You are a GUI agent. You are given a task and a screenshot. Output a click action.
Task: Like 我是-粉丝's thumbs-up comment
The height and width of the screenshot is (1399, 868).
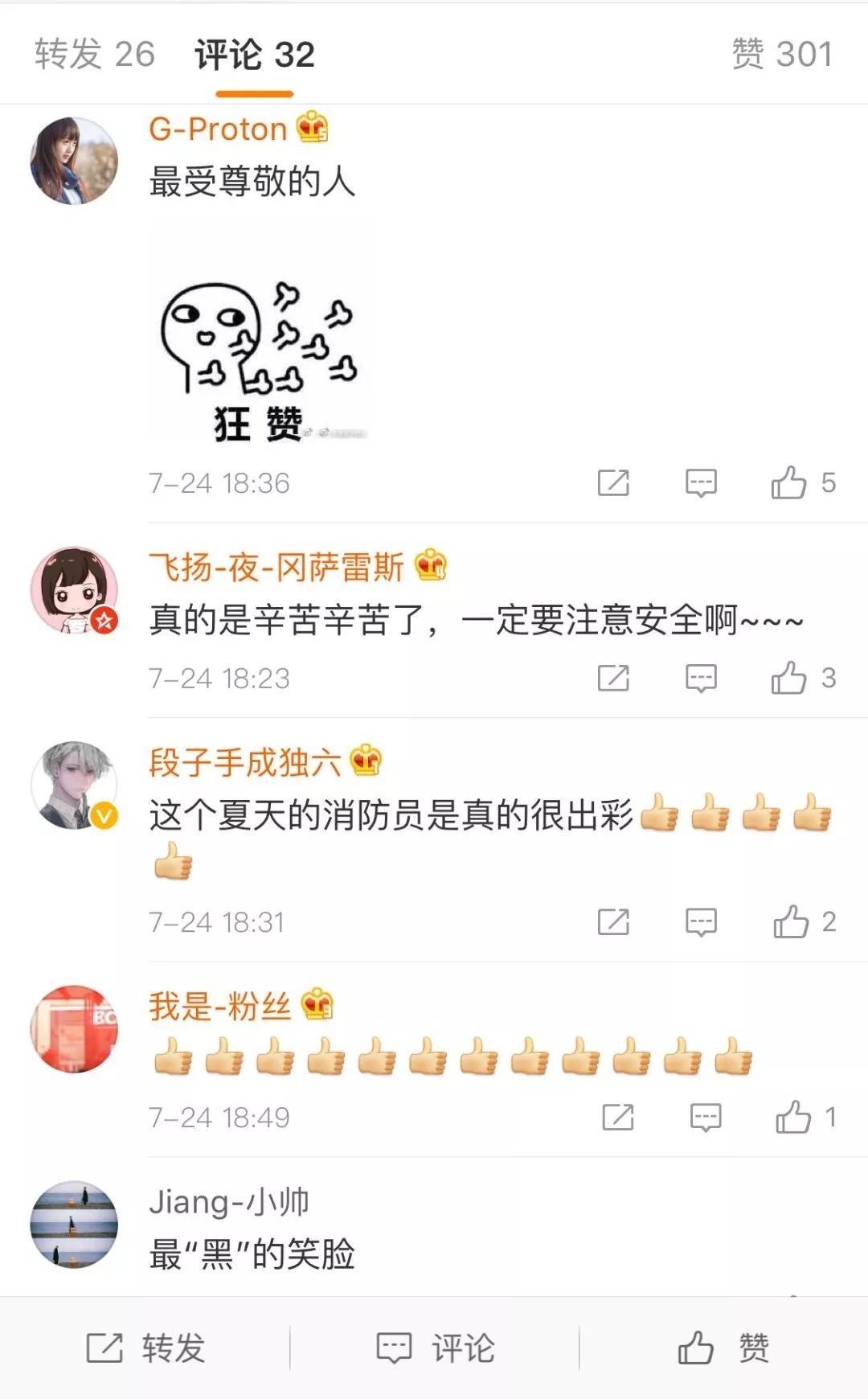pos(794,1117)
